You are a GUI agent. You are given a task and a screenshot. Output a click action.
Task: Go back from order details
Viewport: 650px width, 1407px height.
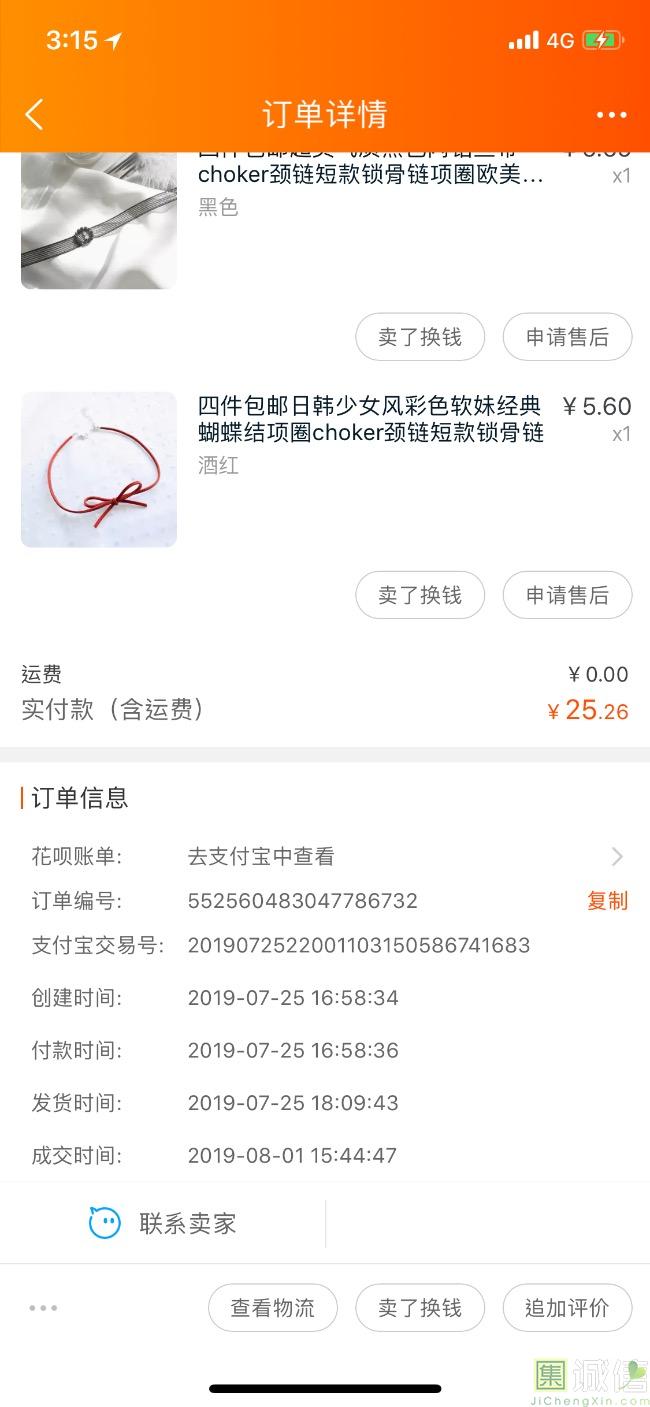pyautogui.click(x=34, y=114)
